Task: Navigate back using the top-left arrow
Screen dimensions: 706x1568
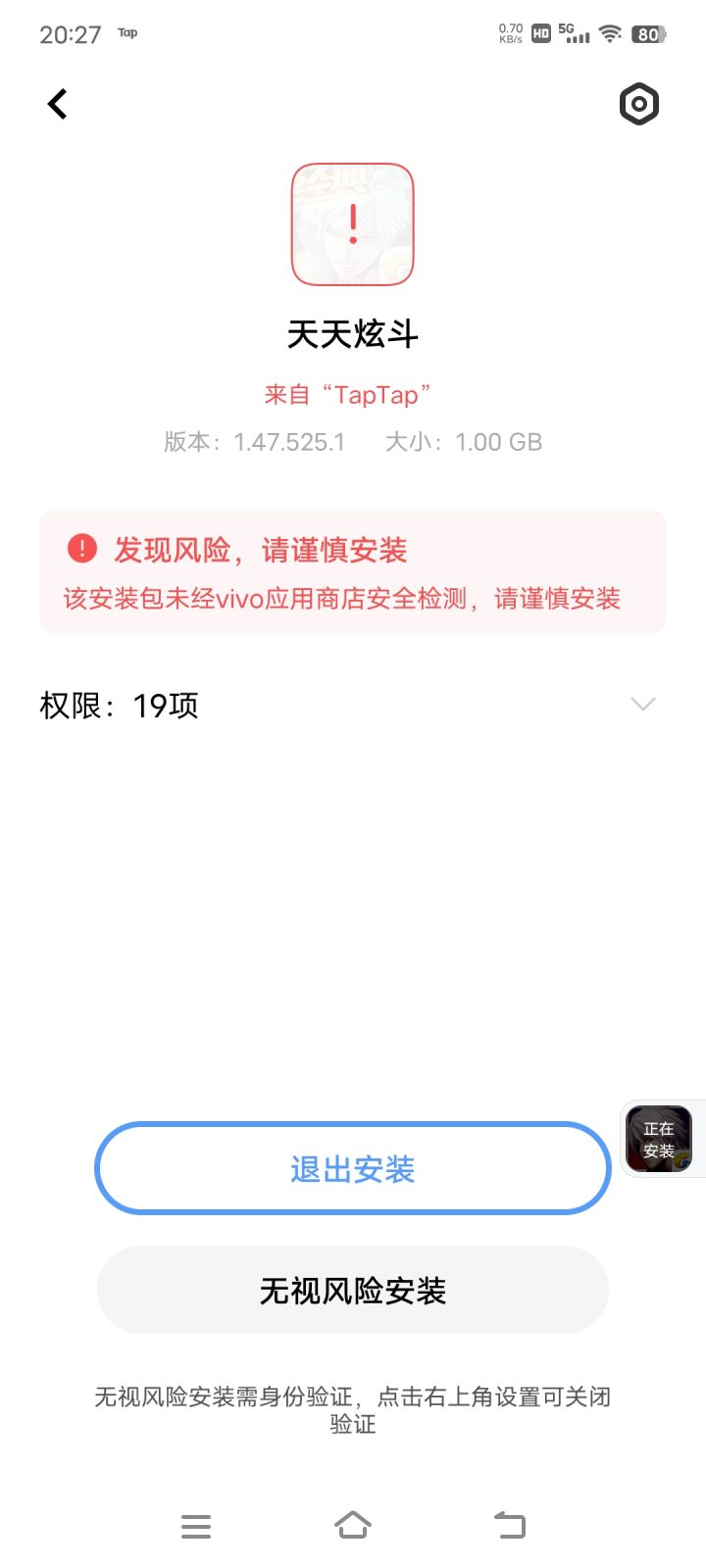Action: 56,103
